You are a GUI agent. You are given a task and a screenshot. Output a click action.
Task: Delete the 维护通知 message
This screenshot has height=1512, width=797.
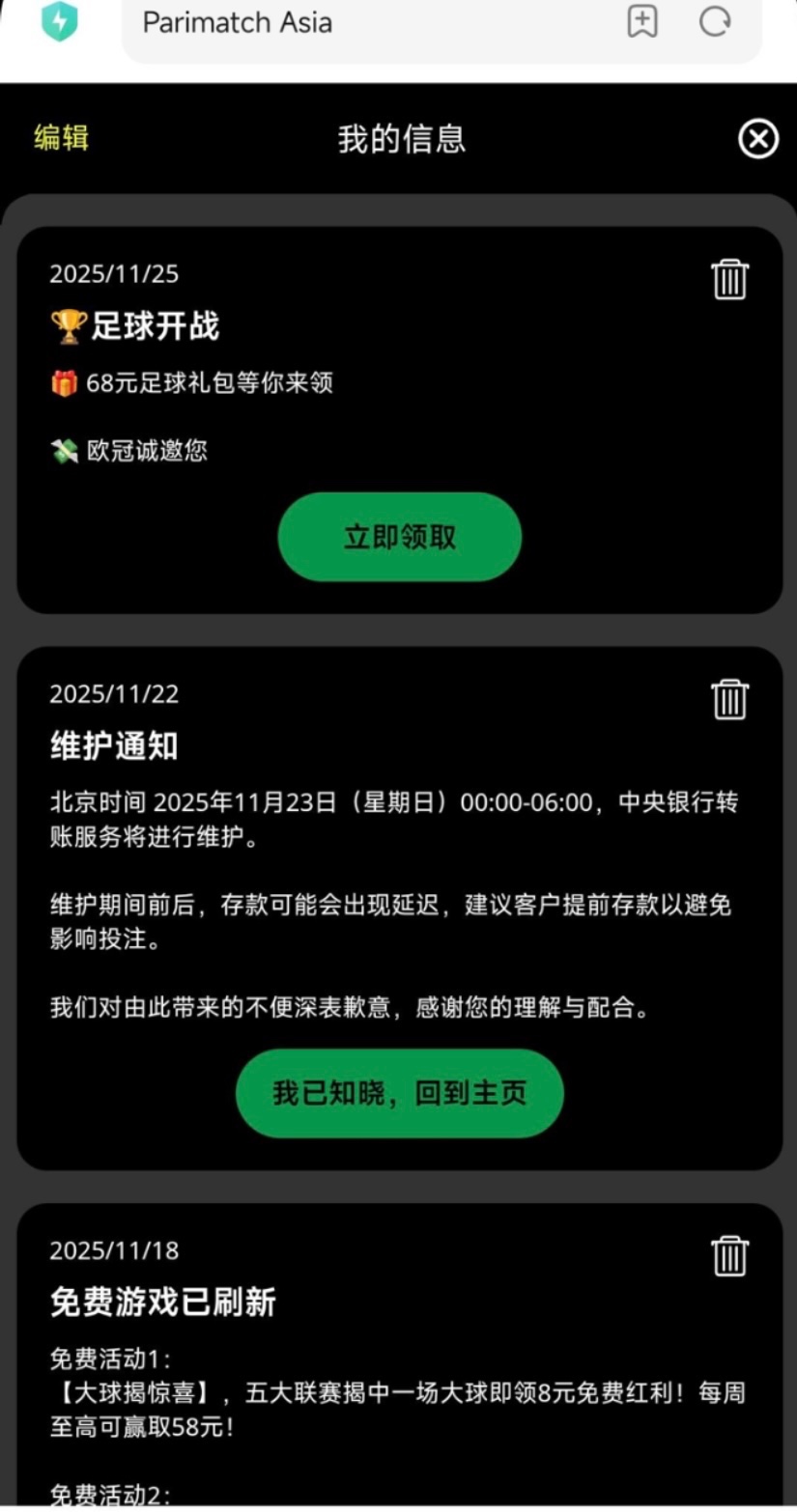(x=729, y=699)
